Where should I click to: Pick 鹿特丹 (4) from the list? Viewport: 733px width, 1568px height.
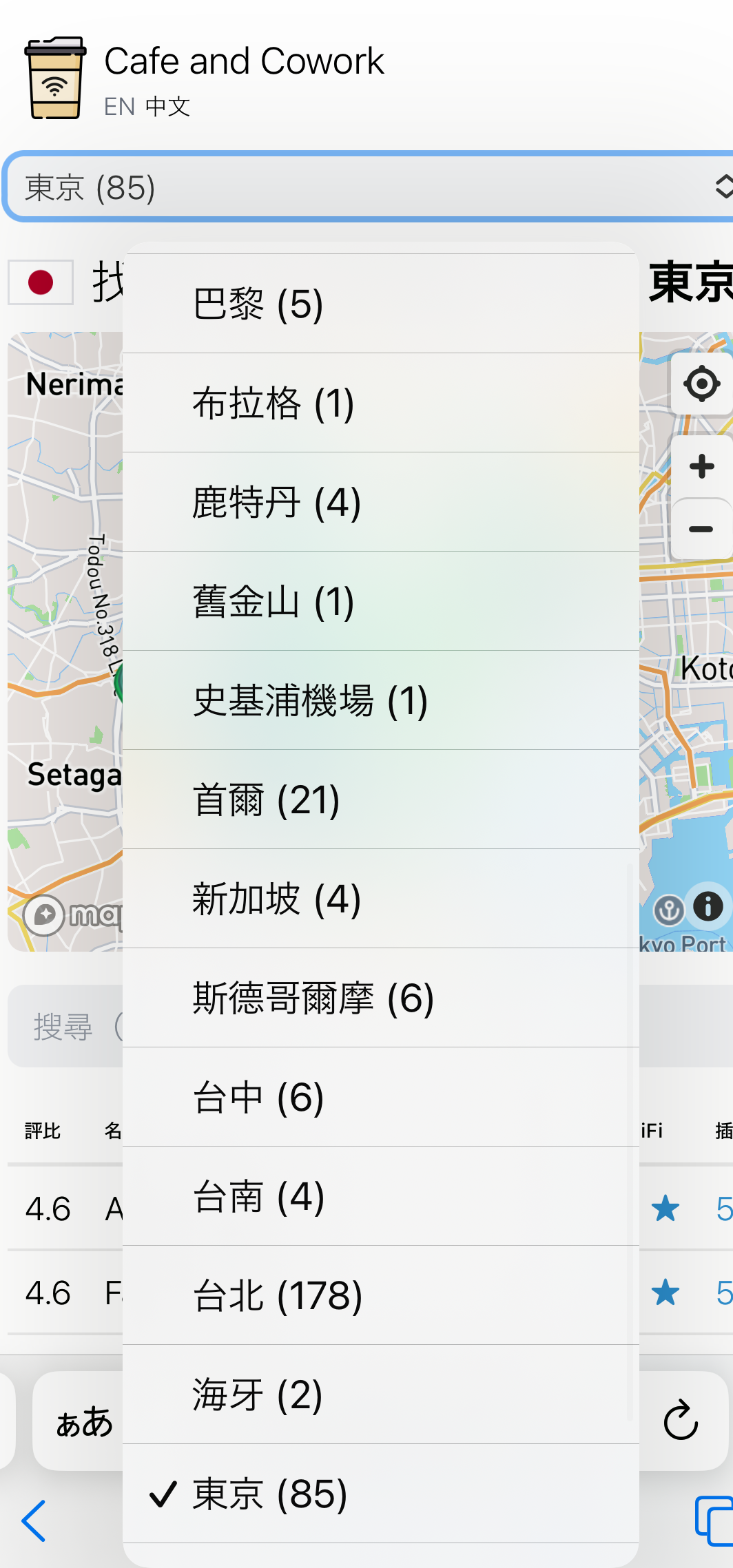381,502
